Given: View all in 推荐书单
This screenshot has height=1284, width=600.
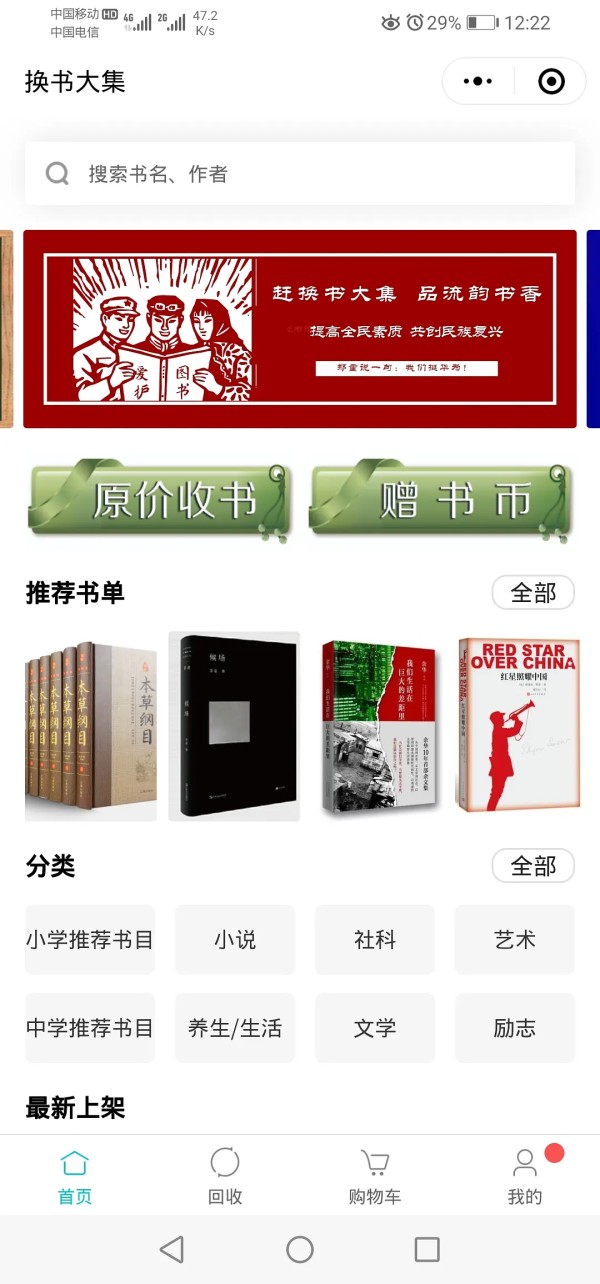Looking at the screenshot, I should click(x=532, y=593).
